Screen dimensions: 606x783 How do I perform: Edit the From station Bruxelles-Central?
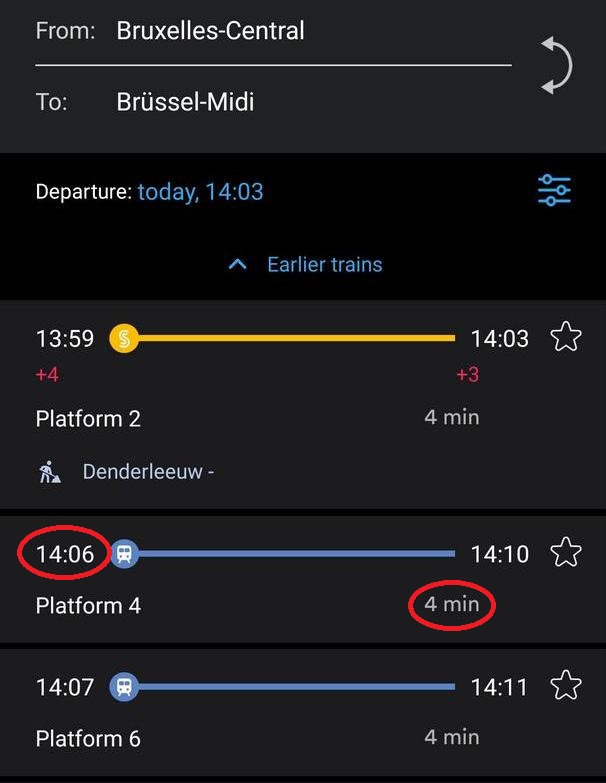click(x=210, y=31)
